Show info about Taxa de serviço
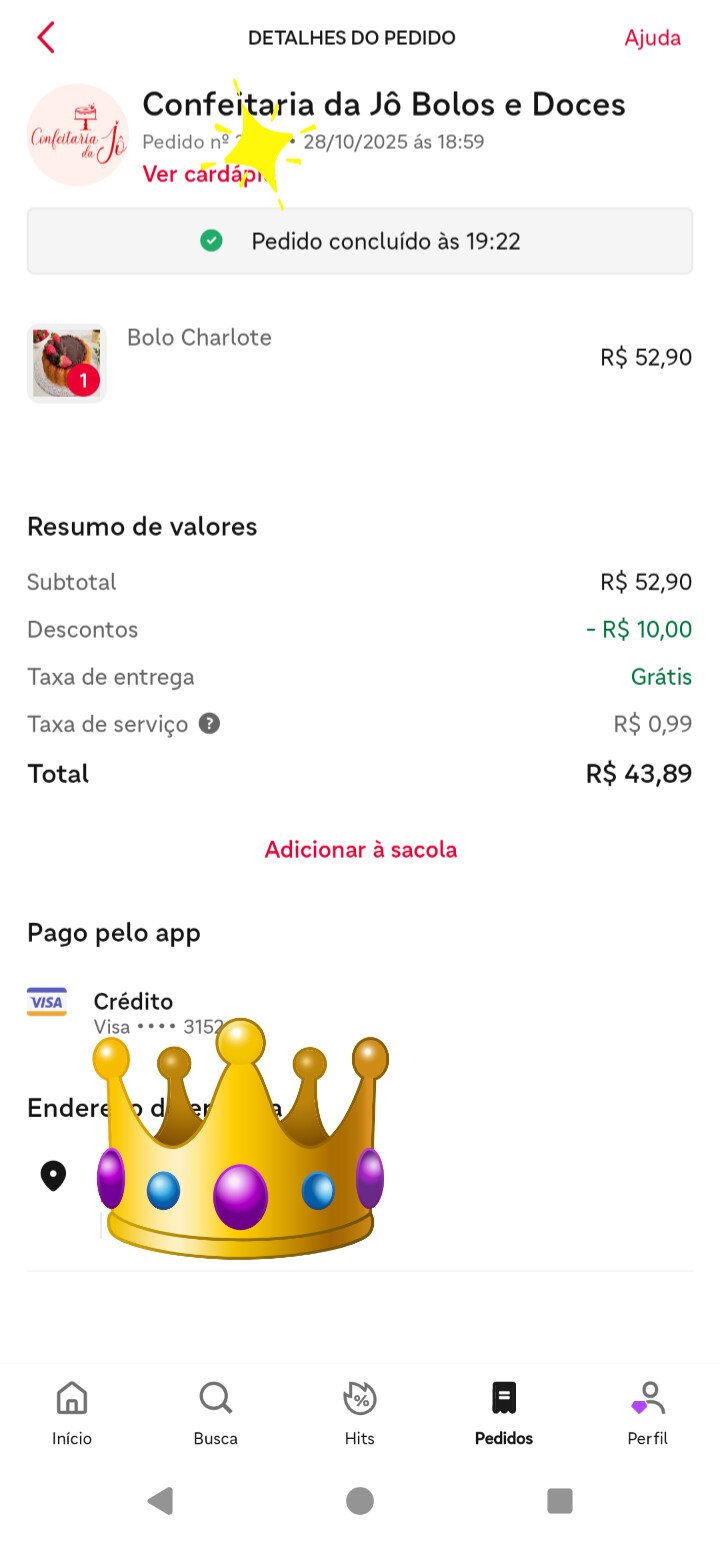Viewport: 720px width, 1541px height. coord(209,724)
